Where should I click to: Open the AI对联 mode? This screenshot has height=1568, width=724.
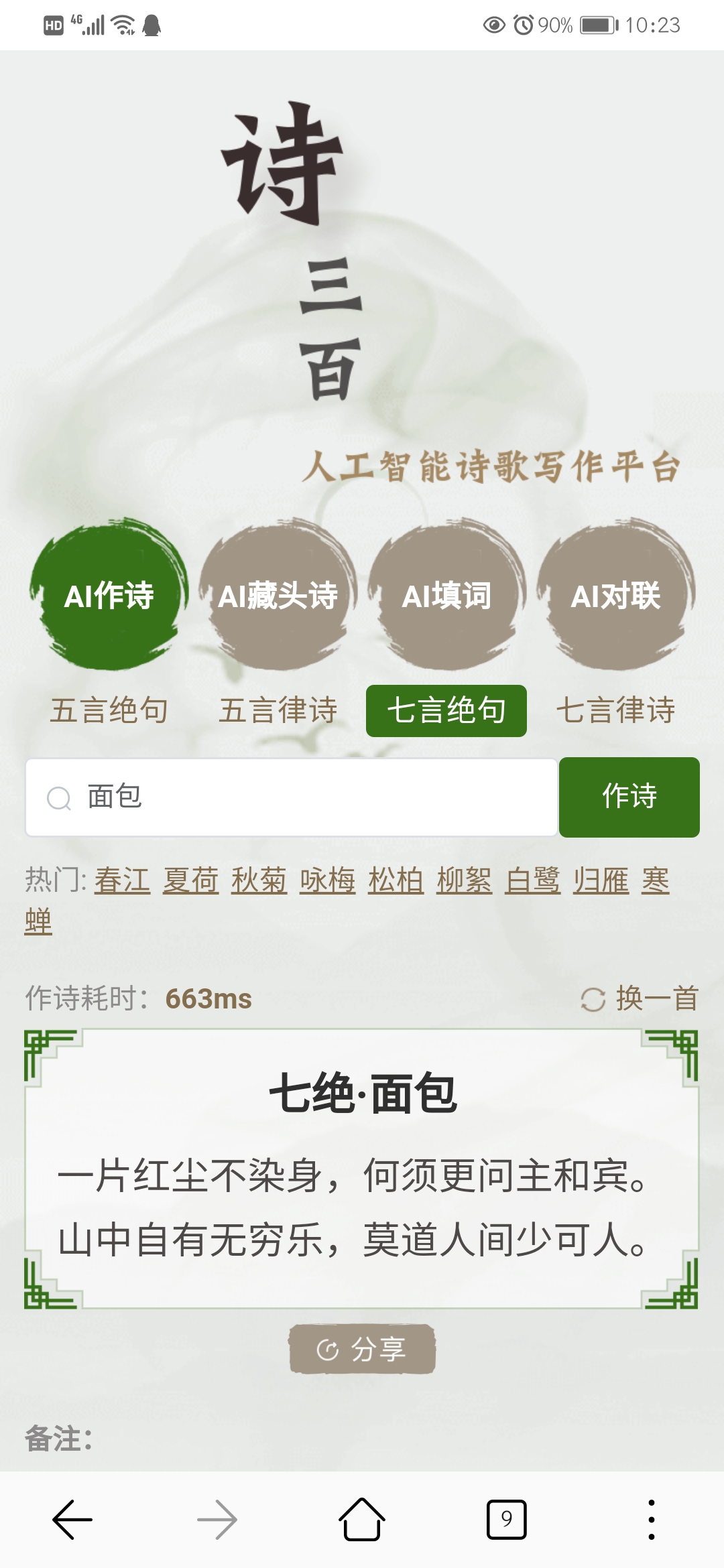point(615,595)
